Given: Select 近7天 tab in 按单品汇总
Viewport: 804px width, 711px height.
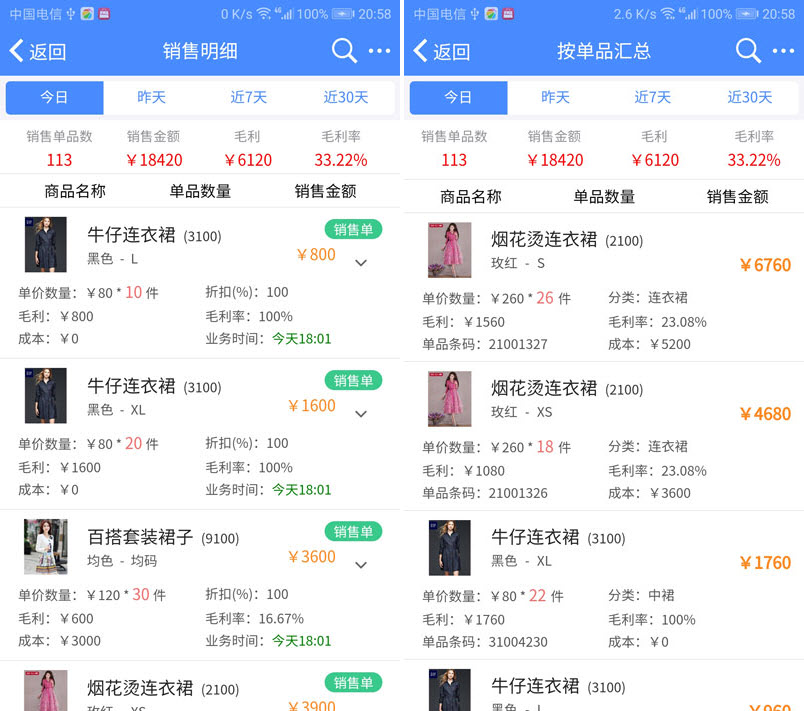Looking at the screenshot, I should pyautogui.click(x=653, y=98).
